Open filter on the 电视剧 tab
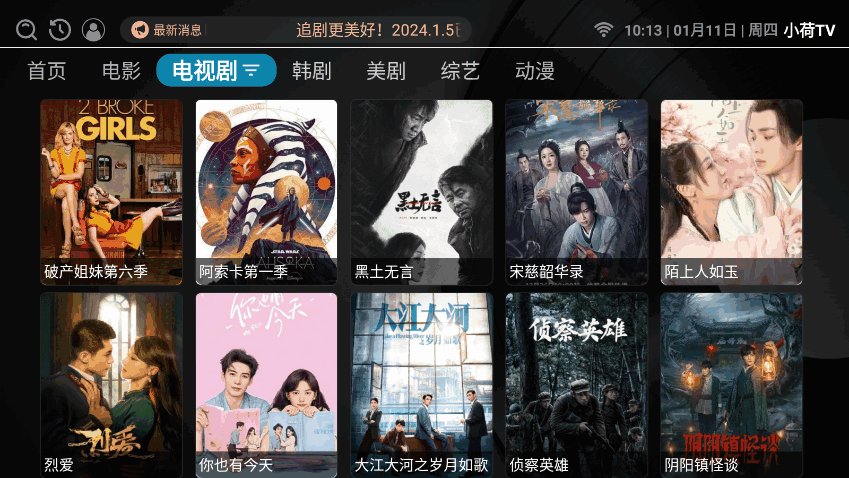 (x=252, y=71)
